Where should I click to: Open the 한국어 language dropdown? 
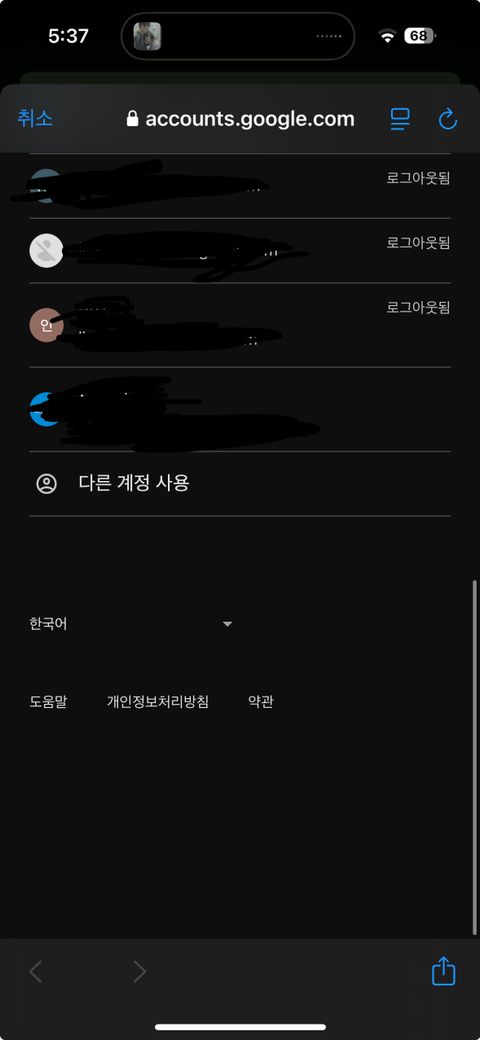(131, 624)
